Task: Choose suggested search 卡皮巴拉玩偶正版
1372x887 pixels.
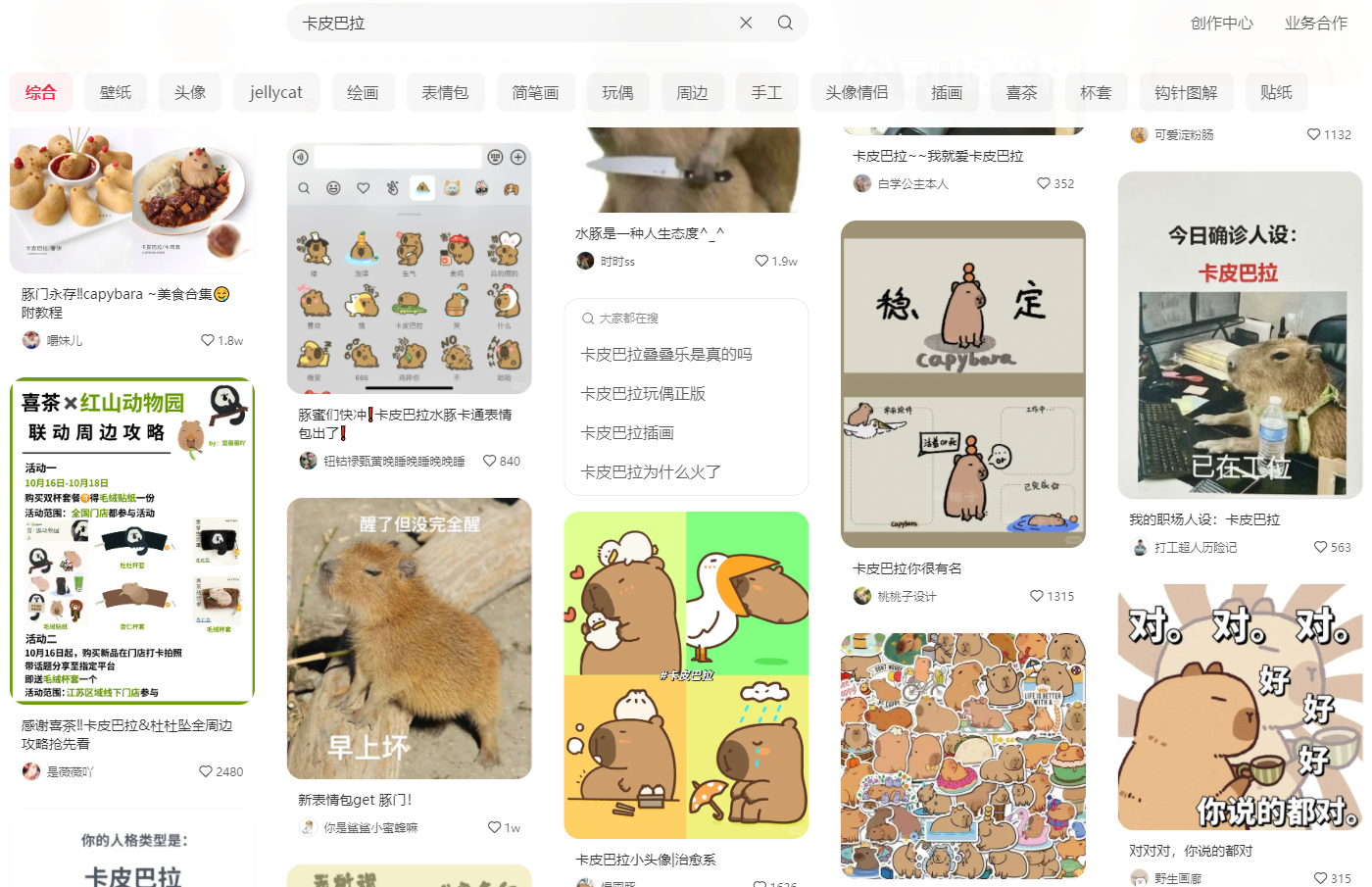Action: [643, 393]
